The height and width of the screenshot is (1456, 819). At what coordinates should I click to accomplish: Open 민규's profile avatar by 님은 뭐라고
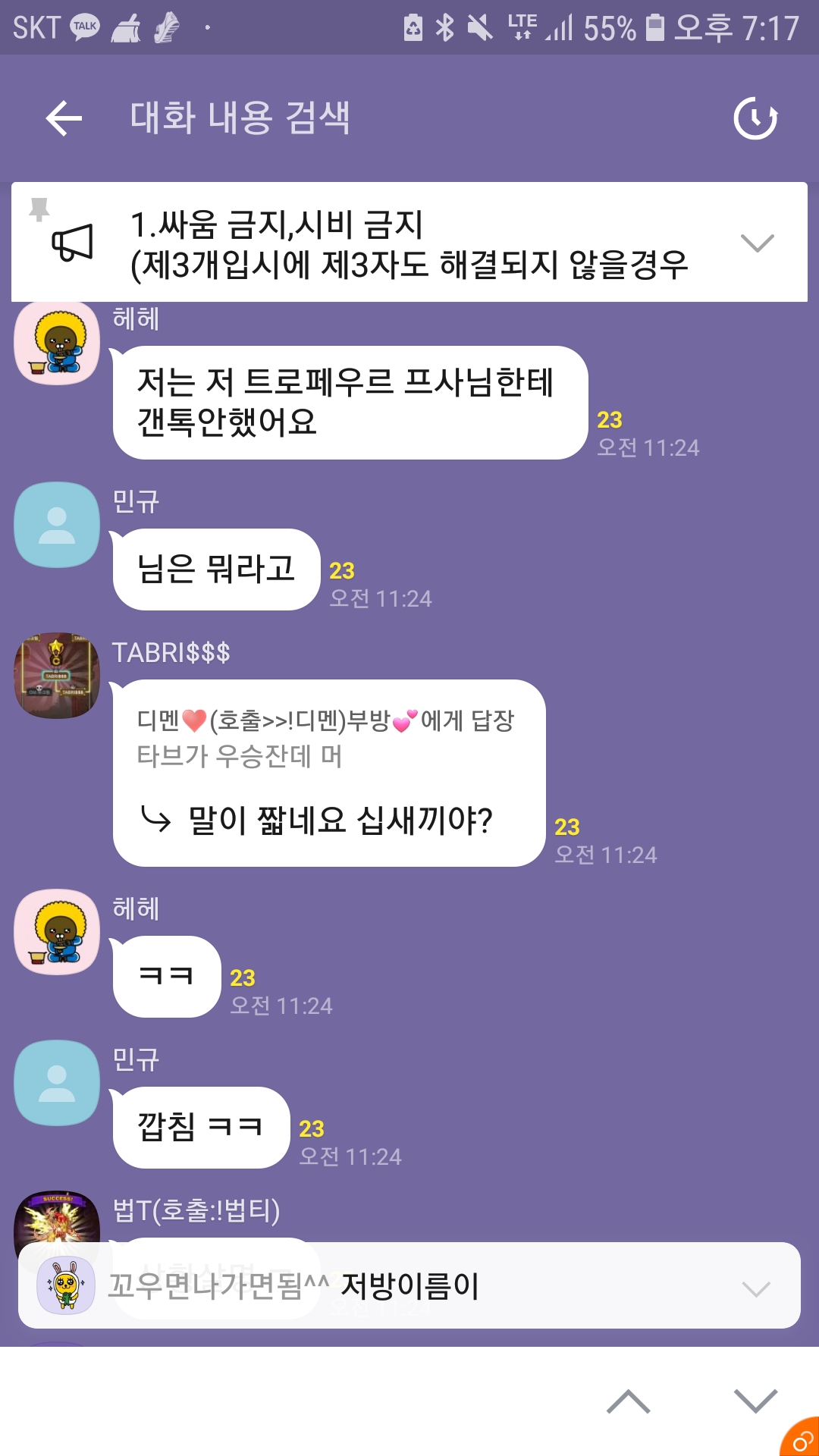click(57, 525)
